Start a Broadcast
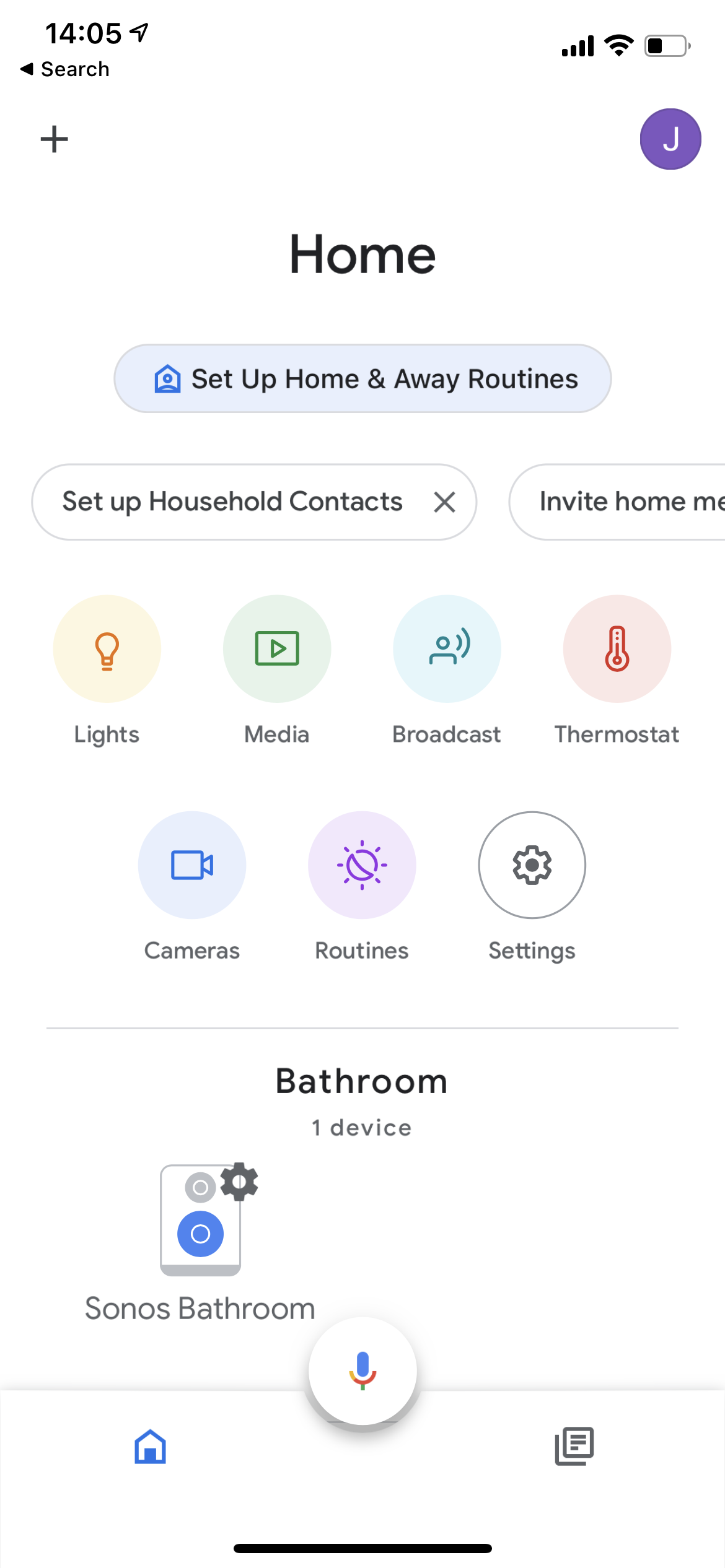Image resolution: width=725 pixels, height=1568 pixels. pos(447,649)
